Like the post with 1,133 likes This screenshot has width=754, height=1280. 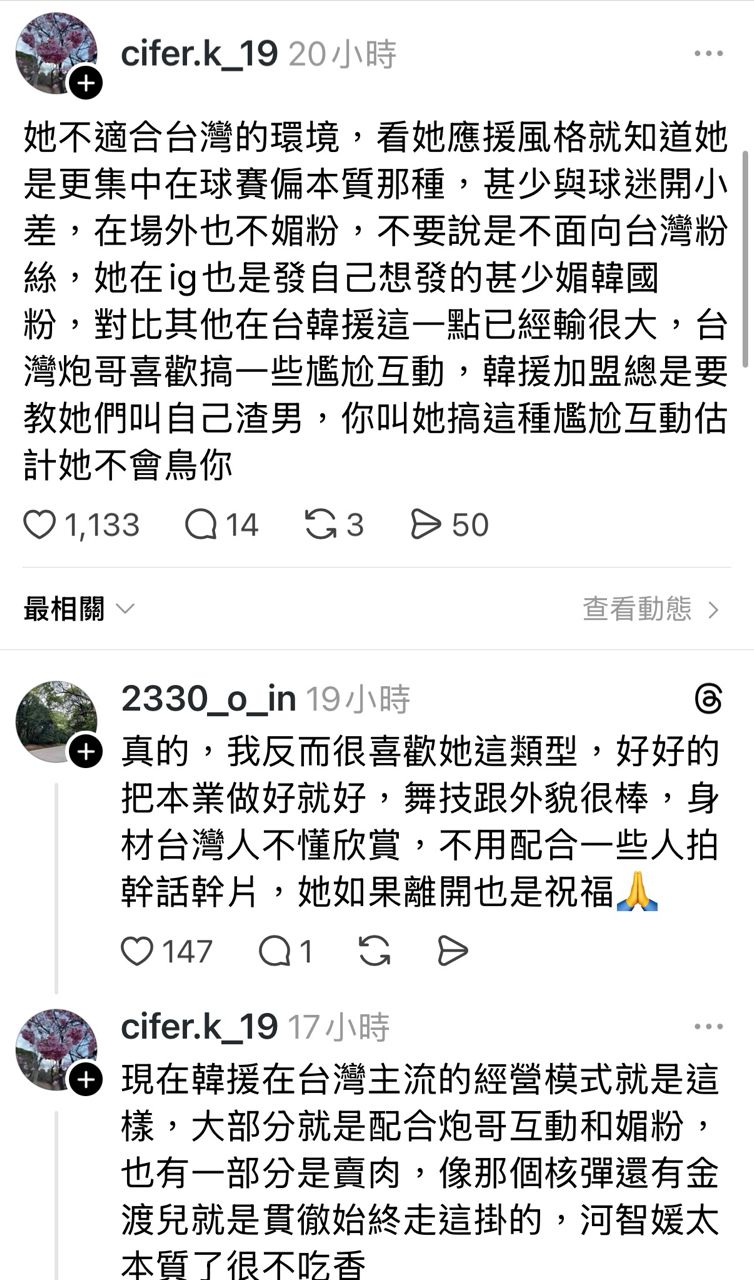tap(40, 524)
